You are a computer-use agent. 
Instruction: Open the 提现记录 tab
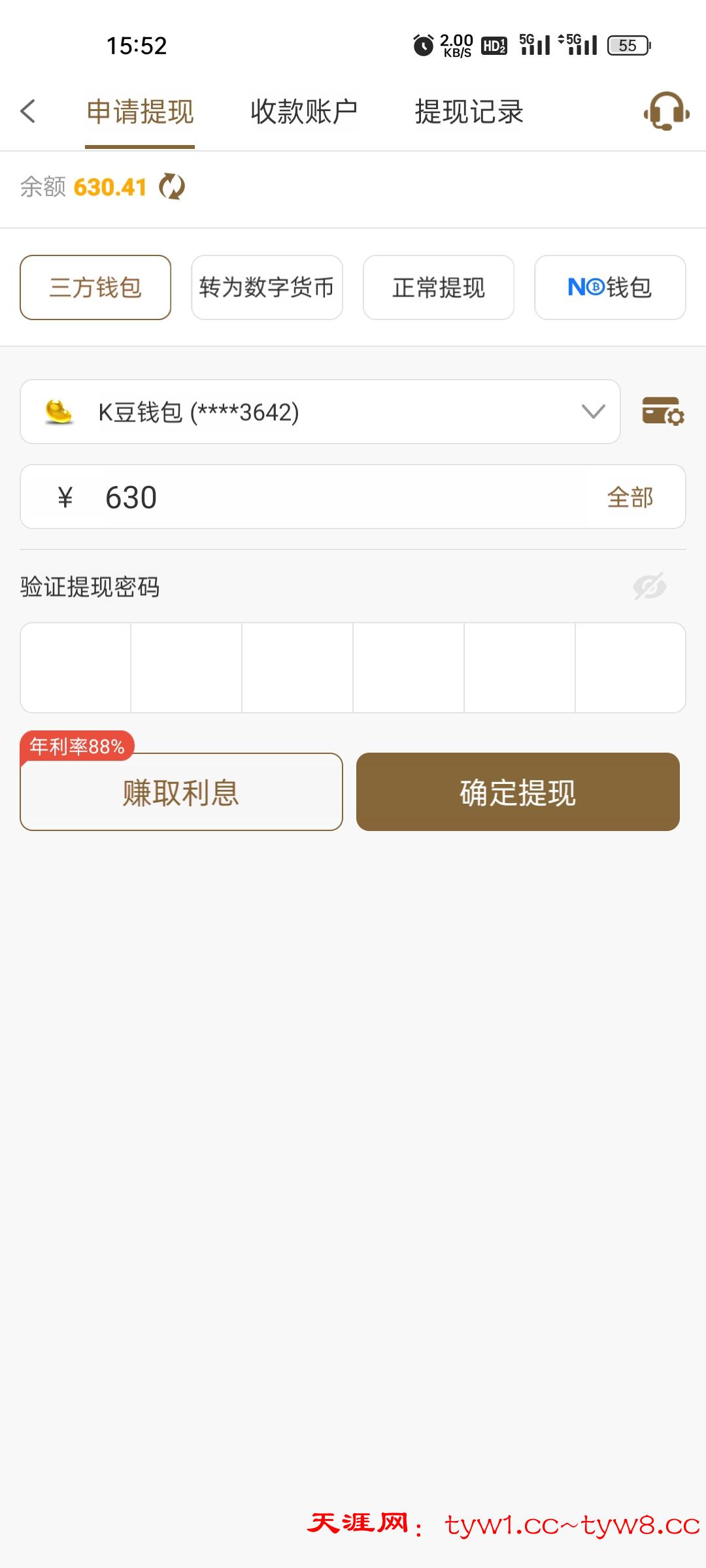pyautogui.click(x=469, y=112)
